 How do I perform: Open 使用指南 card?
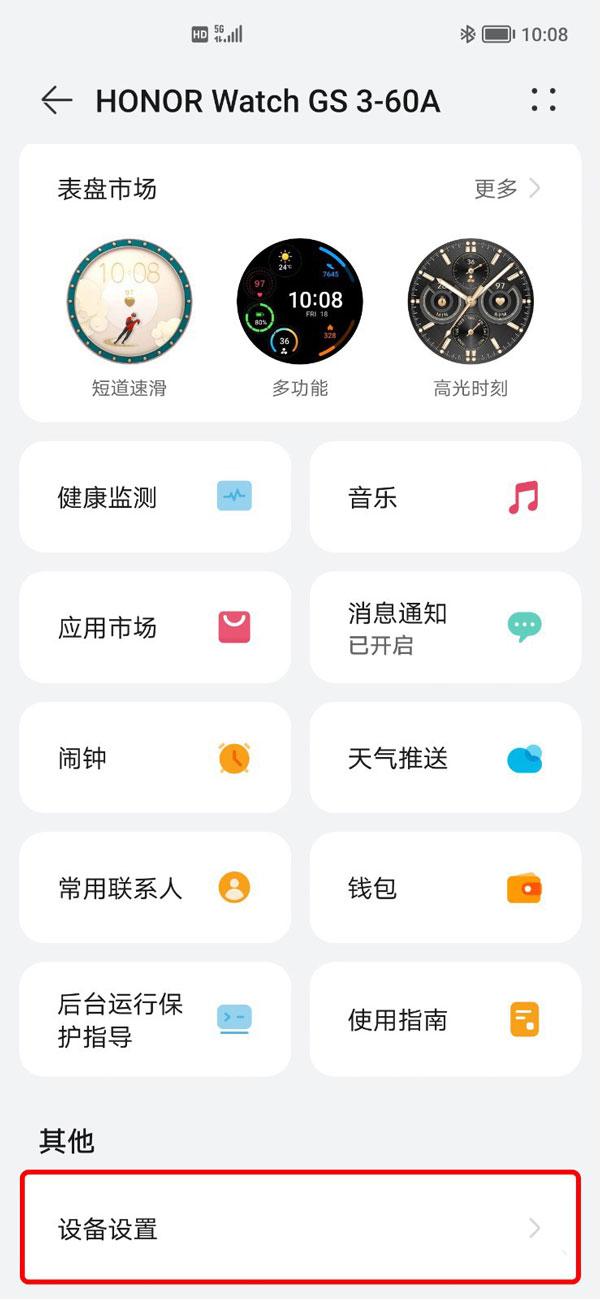pyautogui.click(x=445, y=1020)
